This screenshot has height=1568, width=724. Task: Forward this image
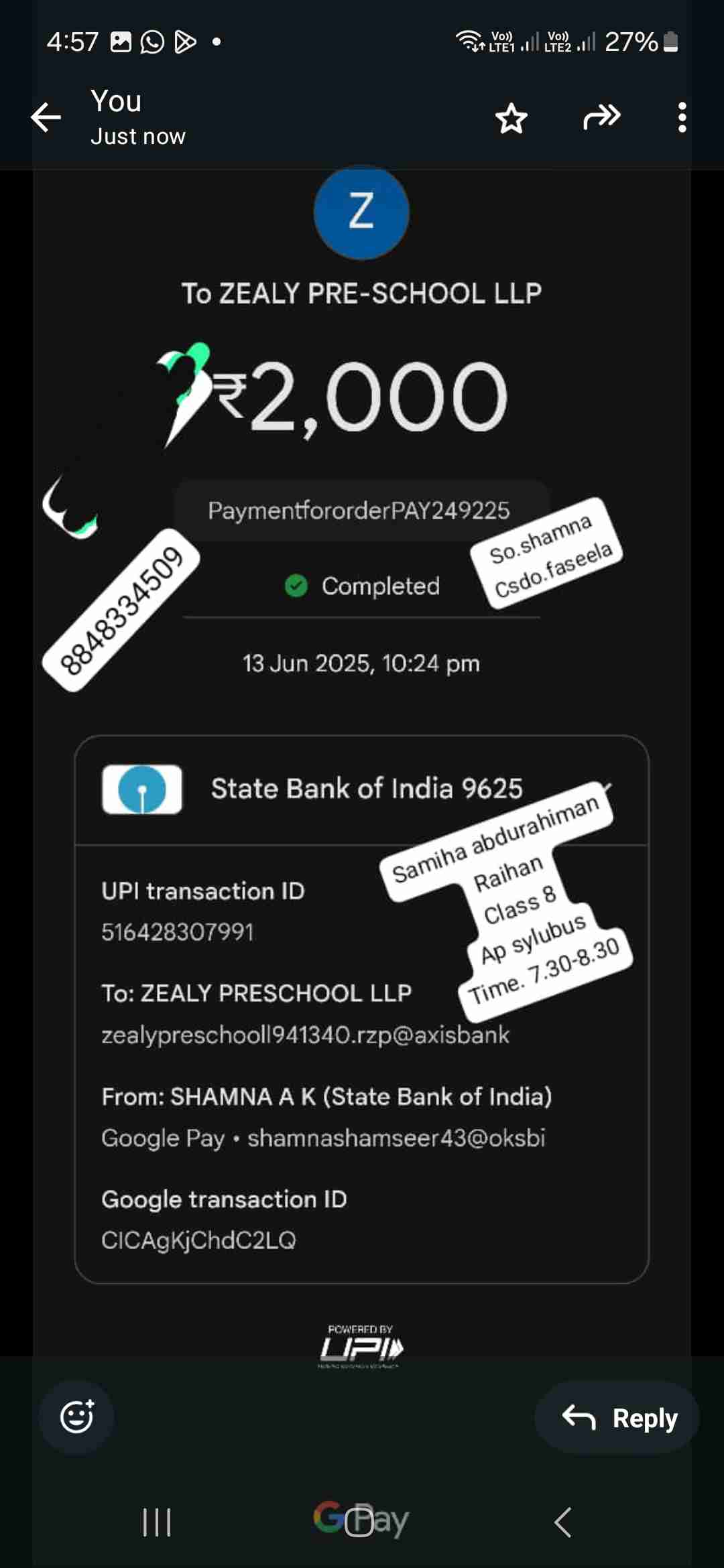click(601, 117)
